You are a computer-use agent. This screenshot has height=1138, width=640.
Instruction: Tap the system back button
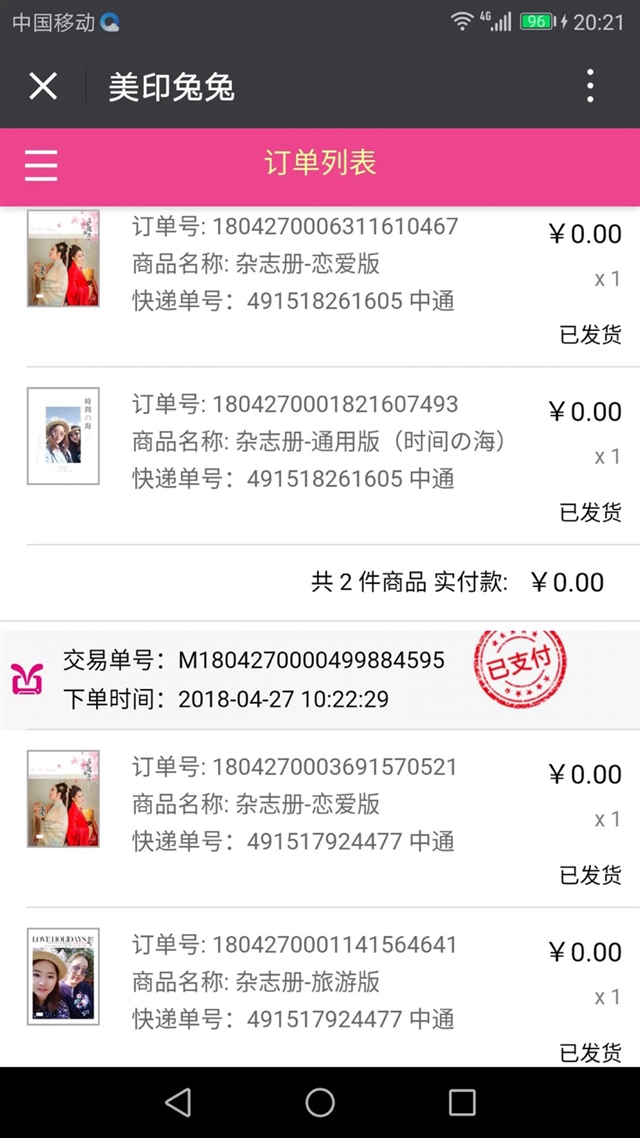178,1102
